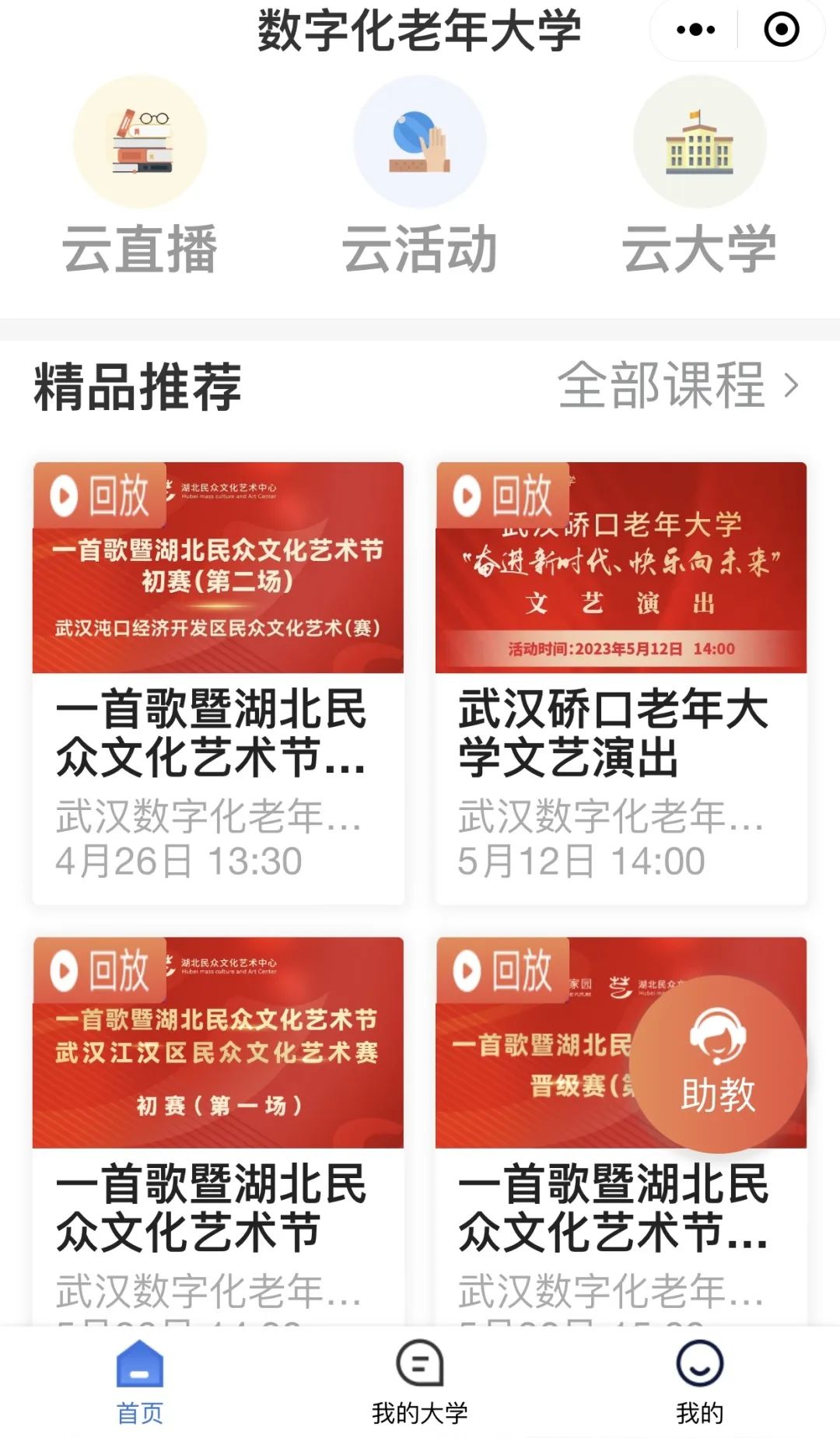Viewport: 840px width, 1438px height.
Task: Close the mini program via circle icon
Action: [x=781, y=30]
